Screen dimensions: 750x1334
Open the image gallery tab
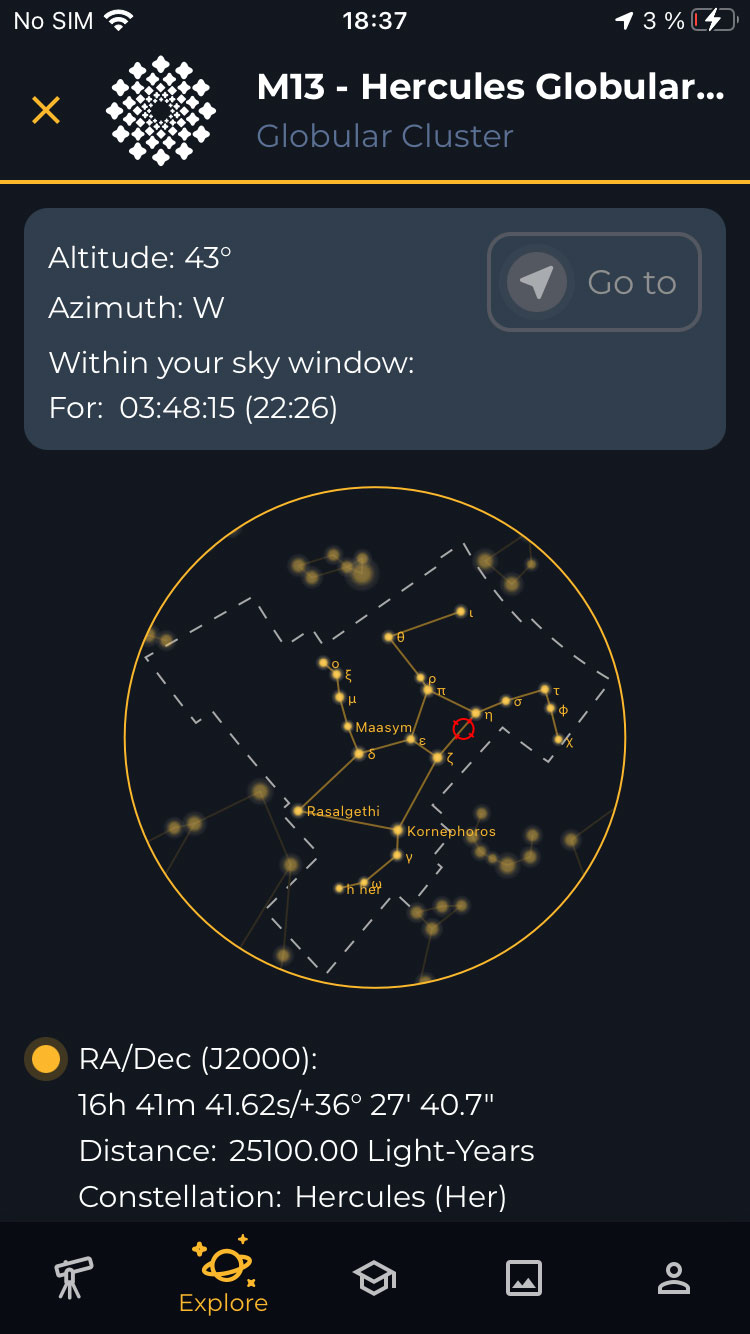(524, 1278)
